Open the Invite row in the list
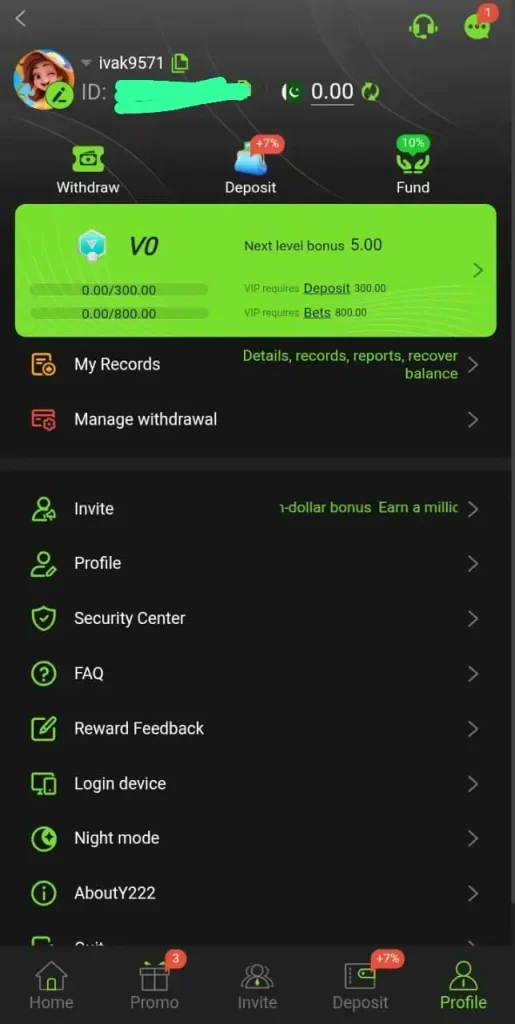 pos(256,509)
